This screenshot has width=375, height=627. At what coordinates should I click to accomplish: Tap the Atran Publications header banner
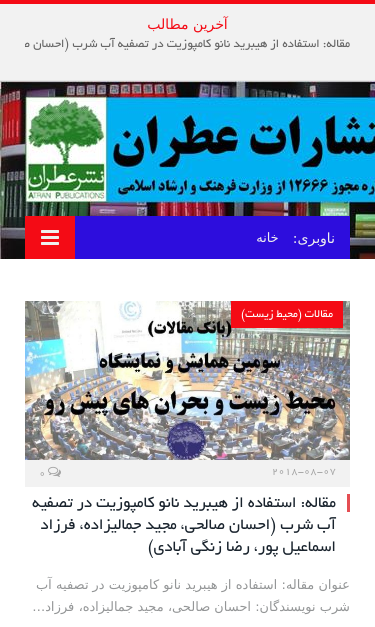[x=200, y=150]
